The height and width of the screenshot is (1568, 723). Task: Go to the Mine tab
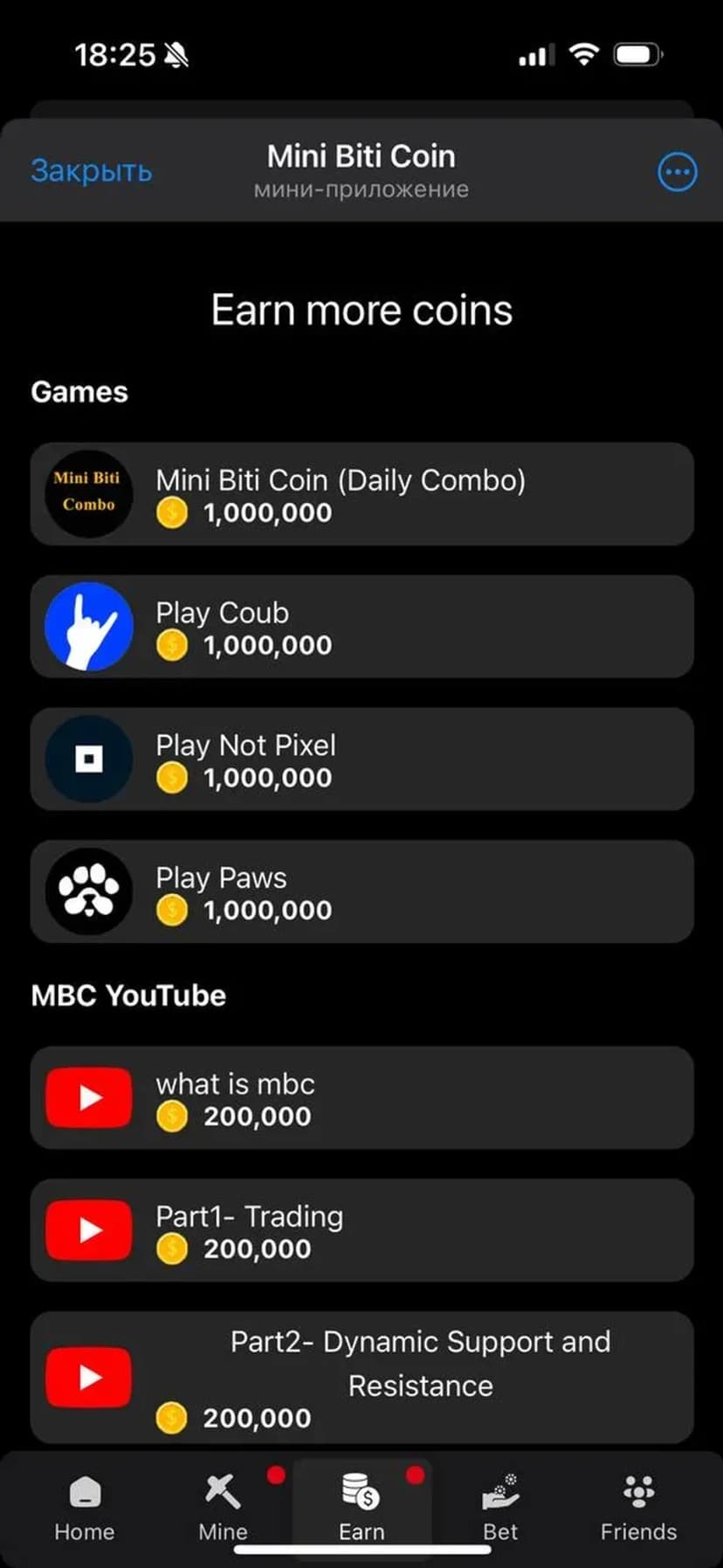pos(223,1508)
